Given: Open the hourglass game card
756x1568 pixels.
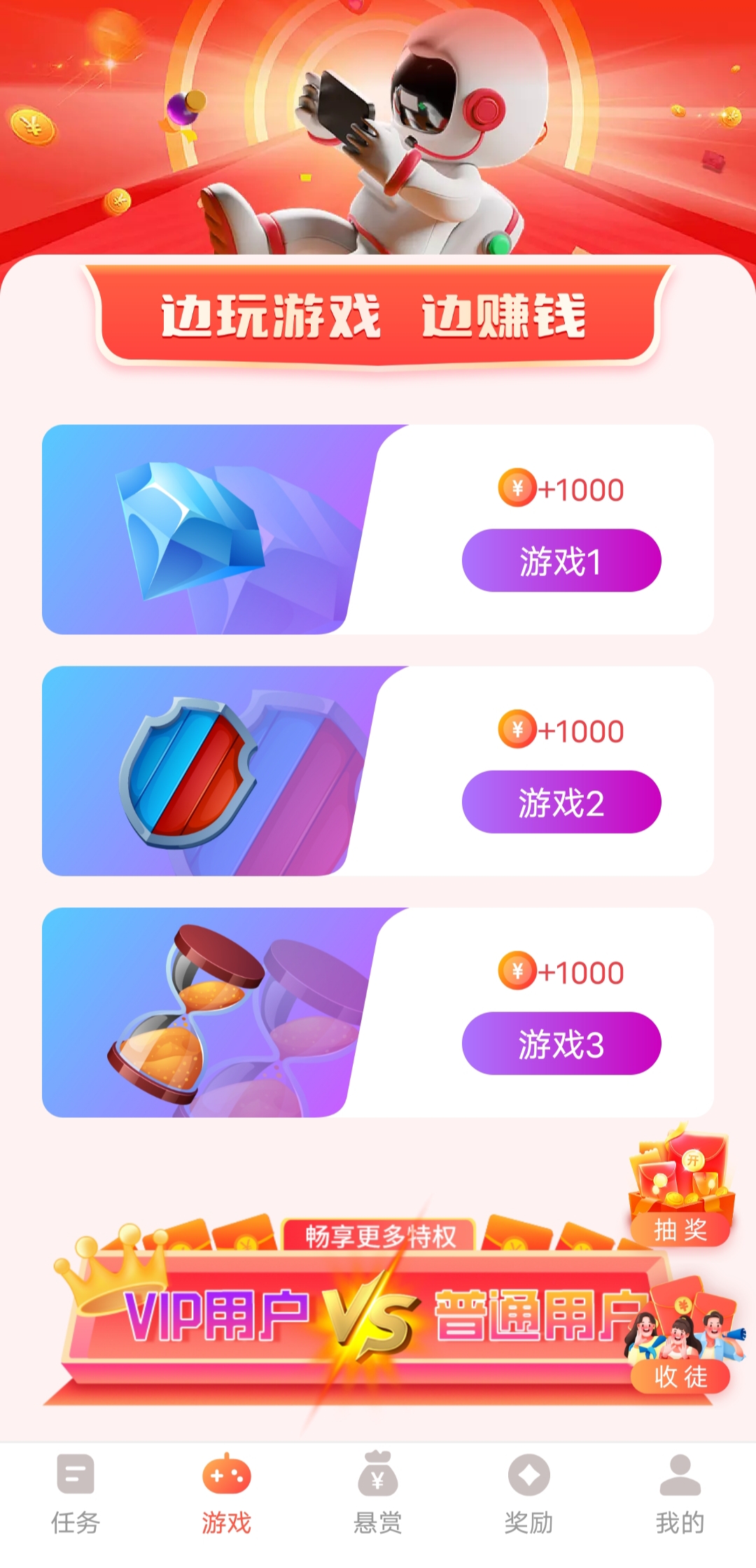Looking at the screenshot, I should [x=378, y=1013].
